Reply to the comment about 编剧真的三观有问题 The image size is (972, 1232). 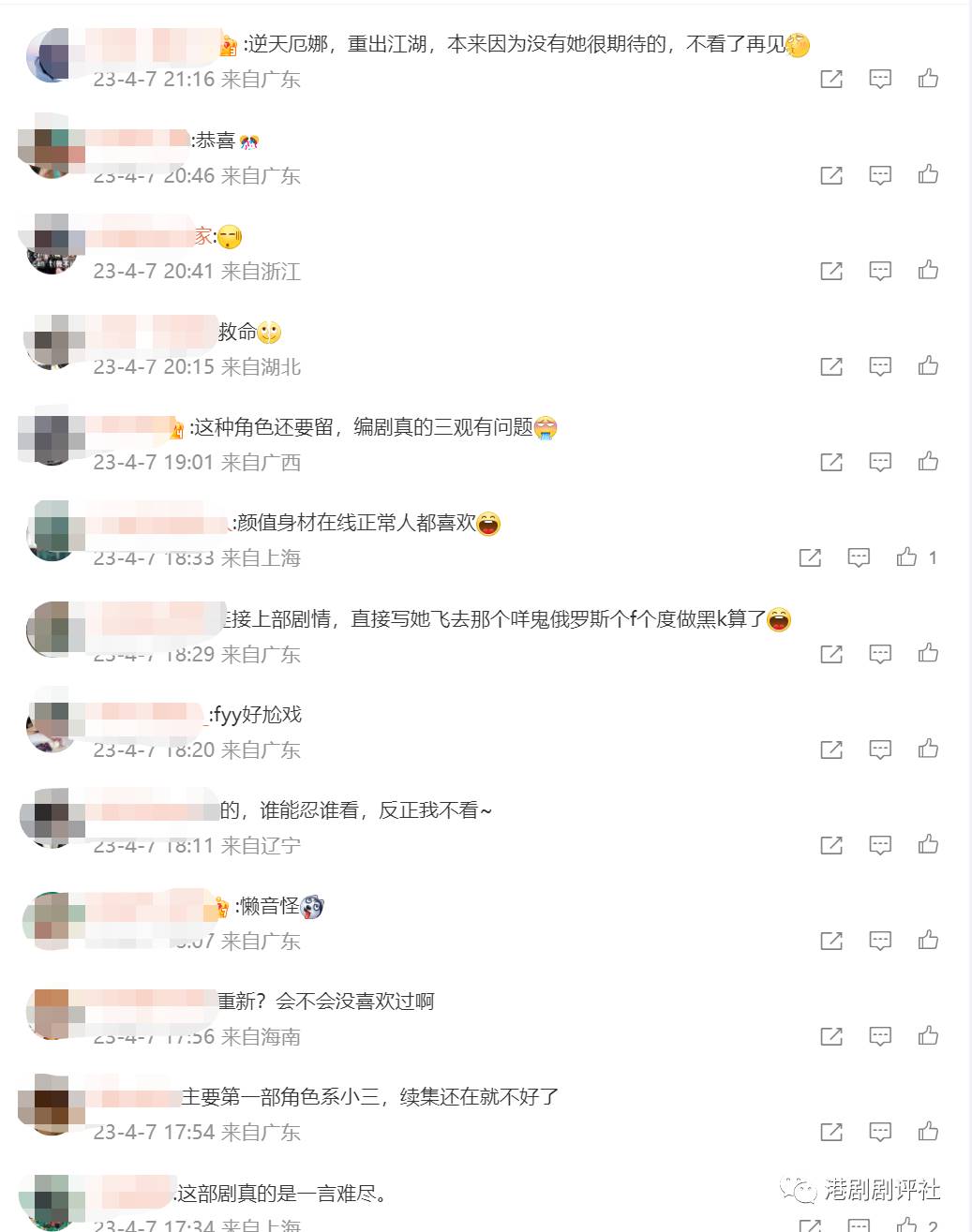(879, 462)
